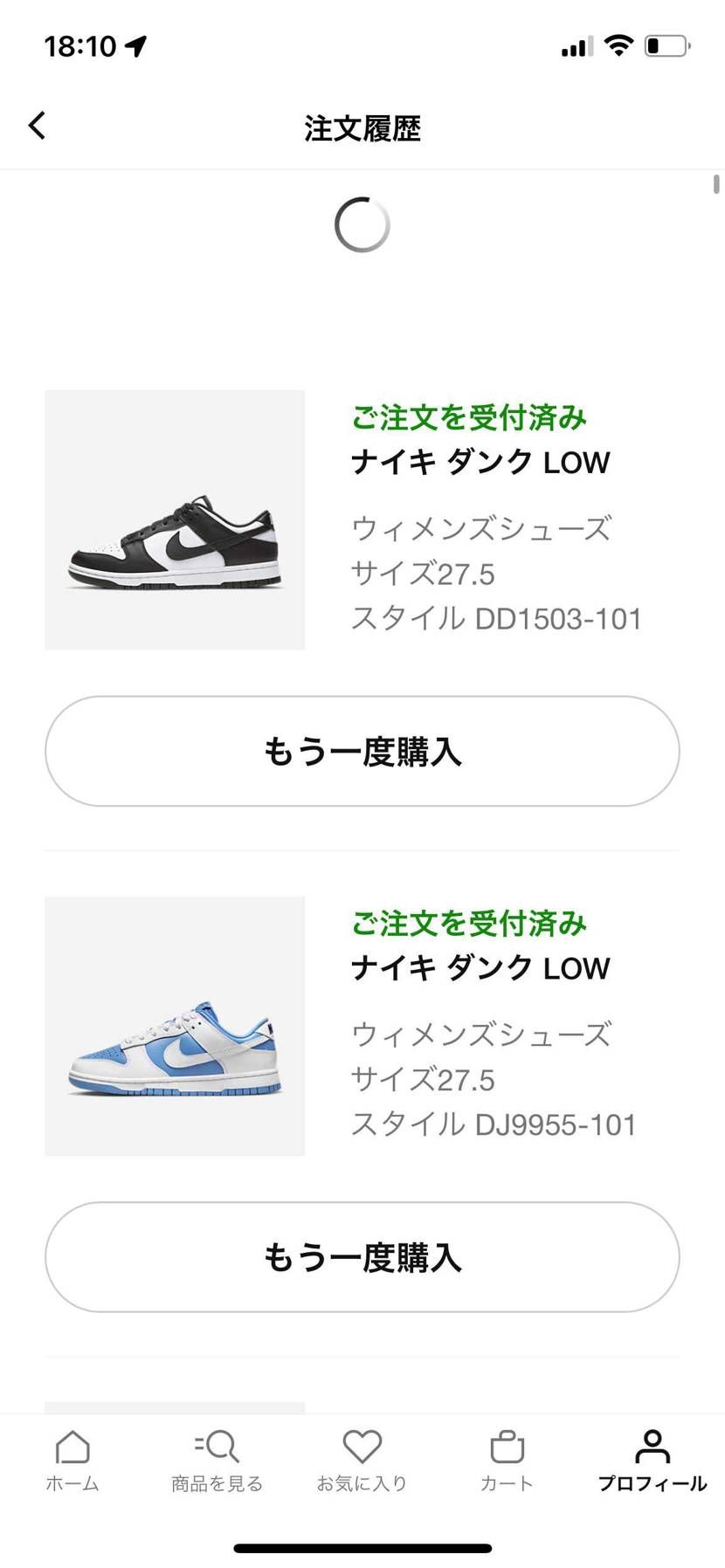Tap the back chevron arrow at top left
This screenshot has height=1568, width=725.
(x=37, y=126)
